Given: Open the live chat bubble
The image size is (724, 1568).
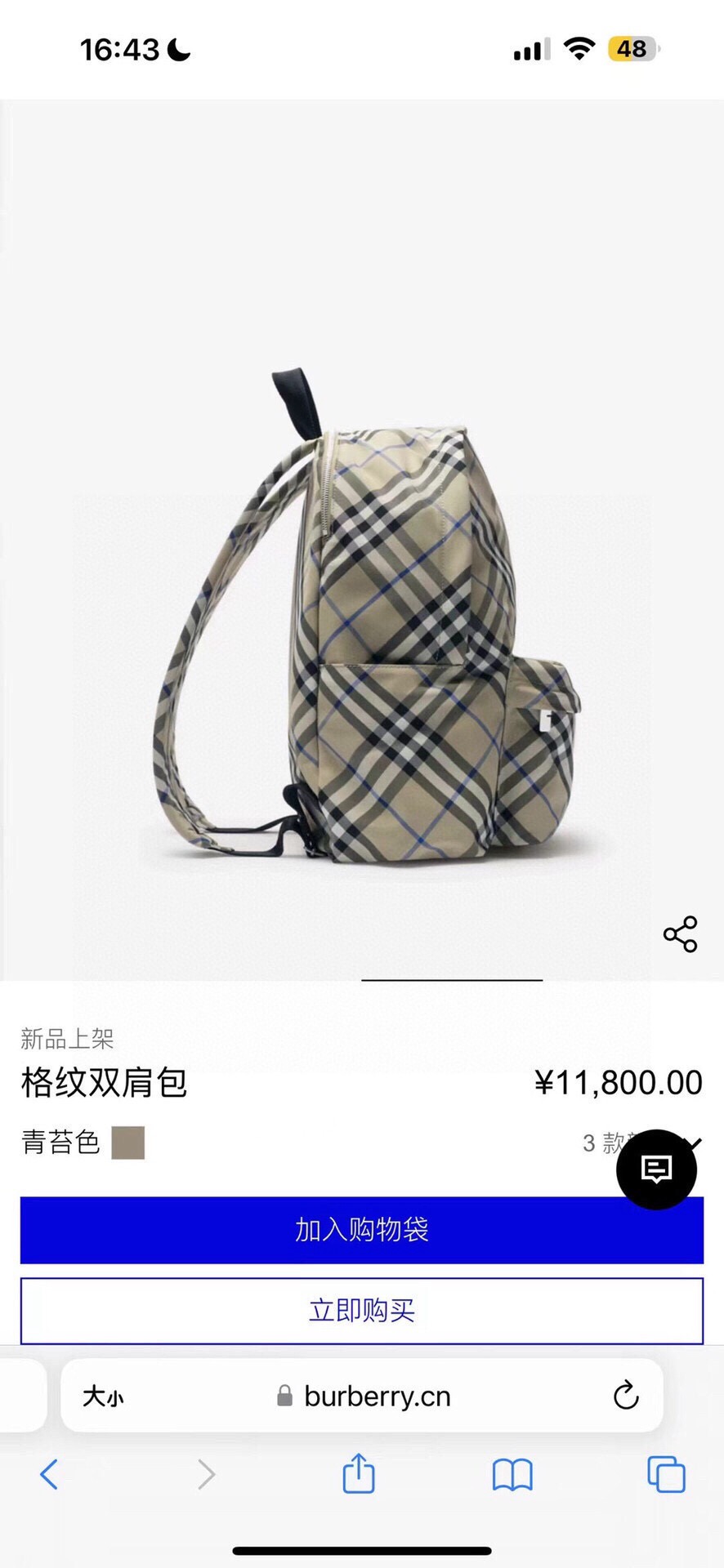Looking at the screenshot, I should (x=656, y=1169).
